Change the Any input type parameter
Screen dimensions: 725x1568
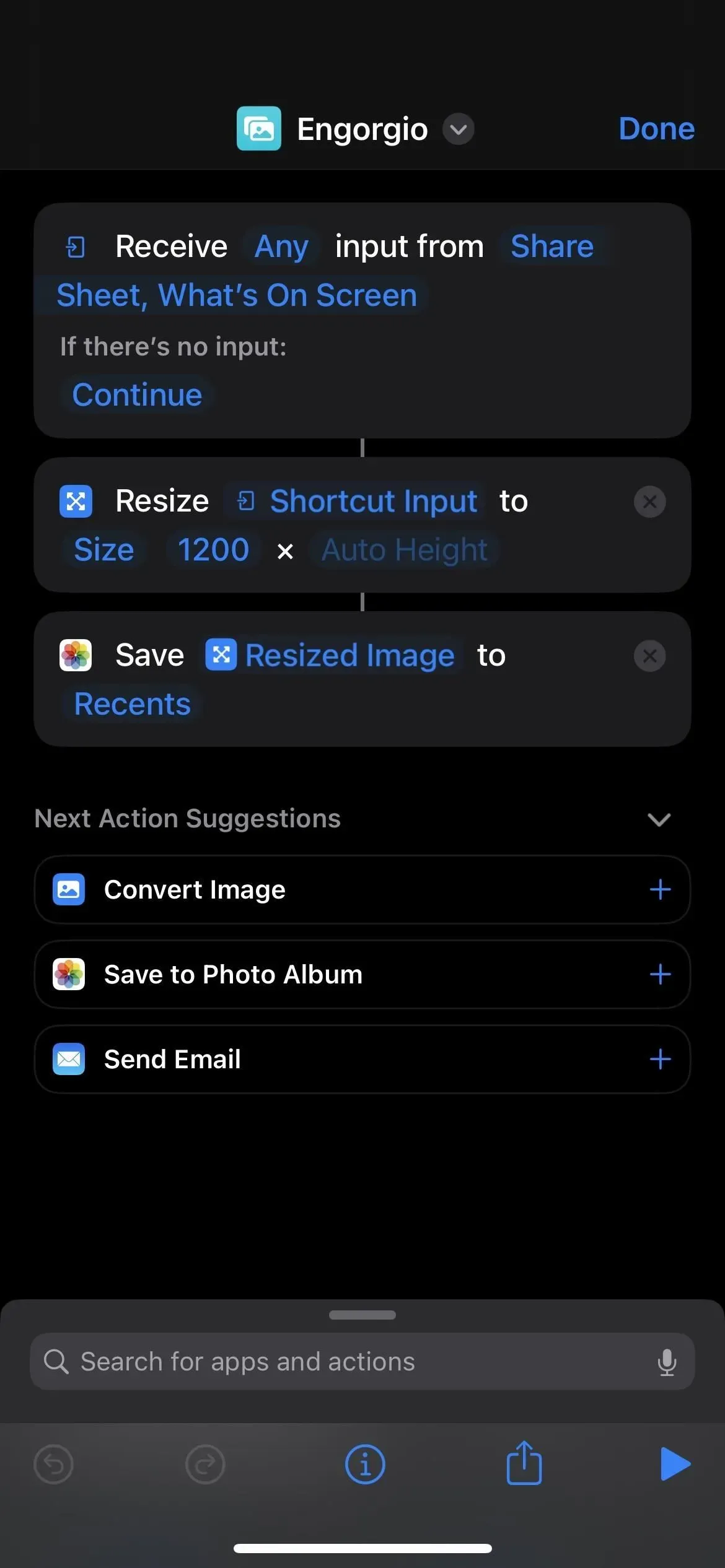pos(281,246)
